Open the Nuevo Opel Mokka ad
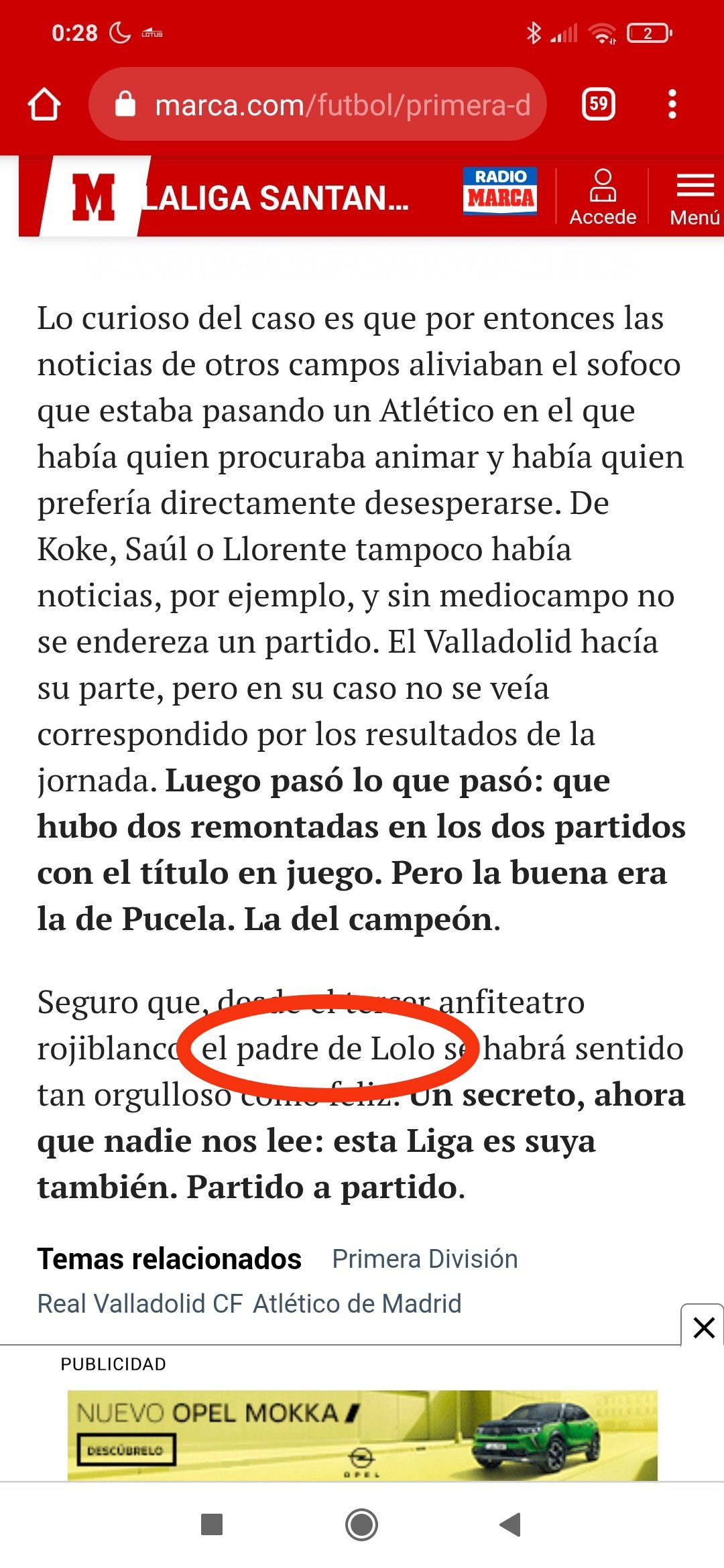The image size is (724, 1568). (362, 1435)
